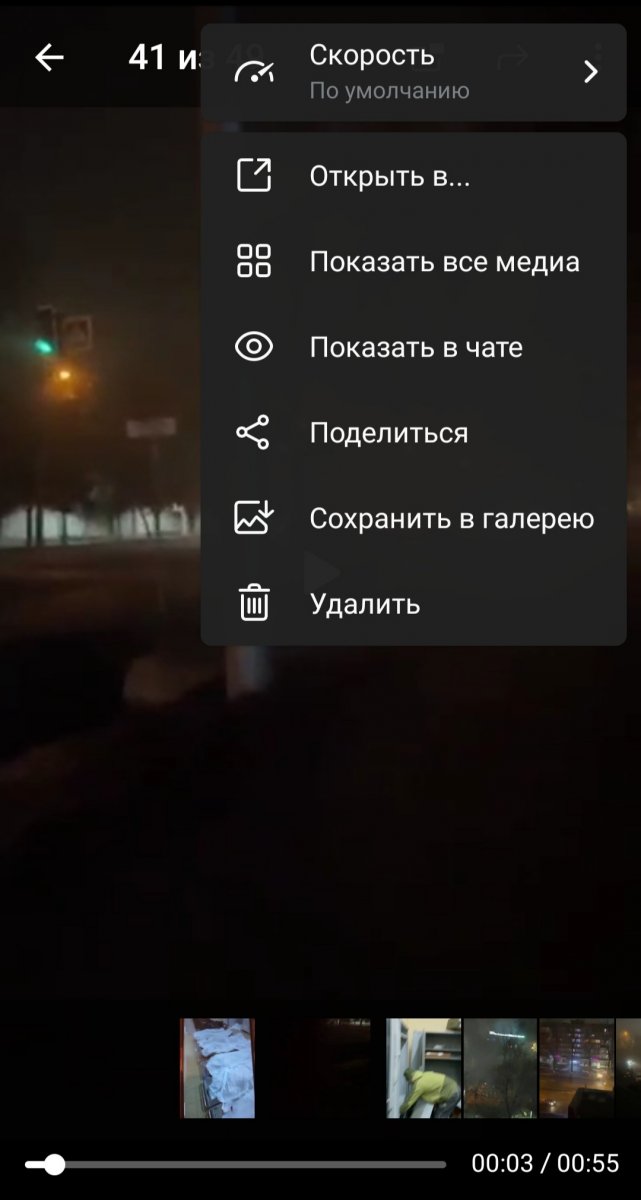The height and width of the screenshot is (1200, 641).
Task: Choose Показать все медиа
Action: point(414,262)
